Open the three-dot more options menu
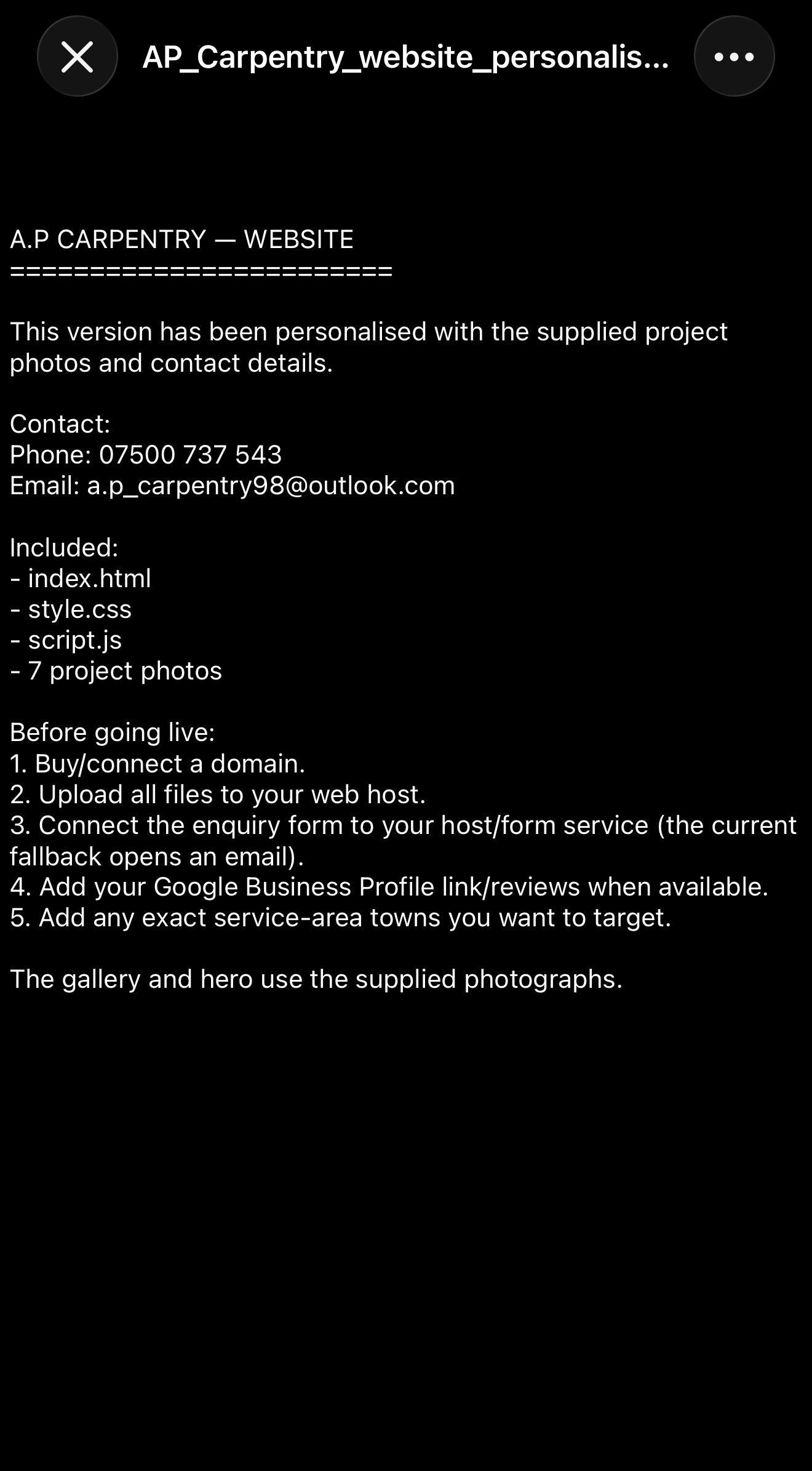 tap(734, 56)
